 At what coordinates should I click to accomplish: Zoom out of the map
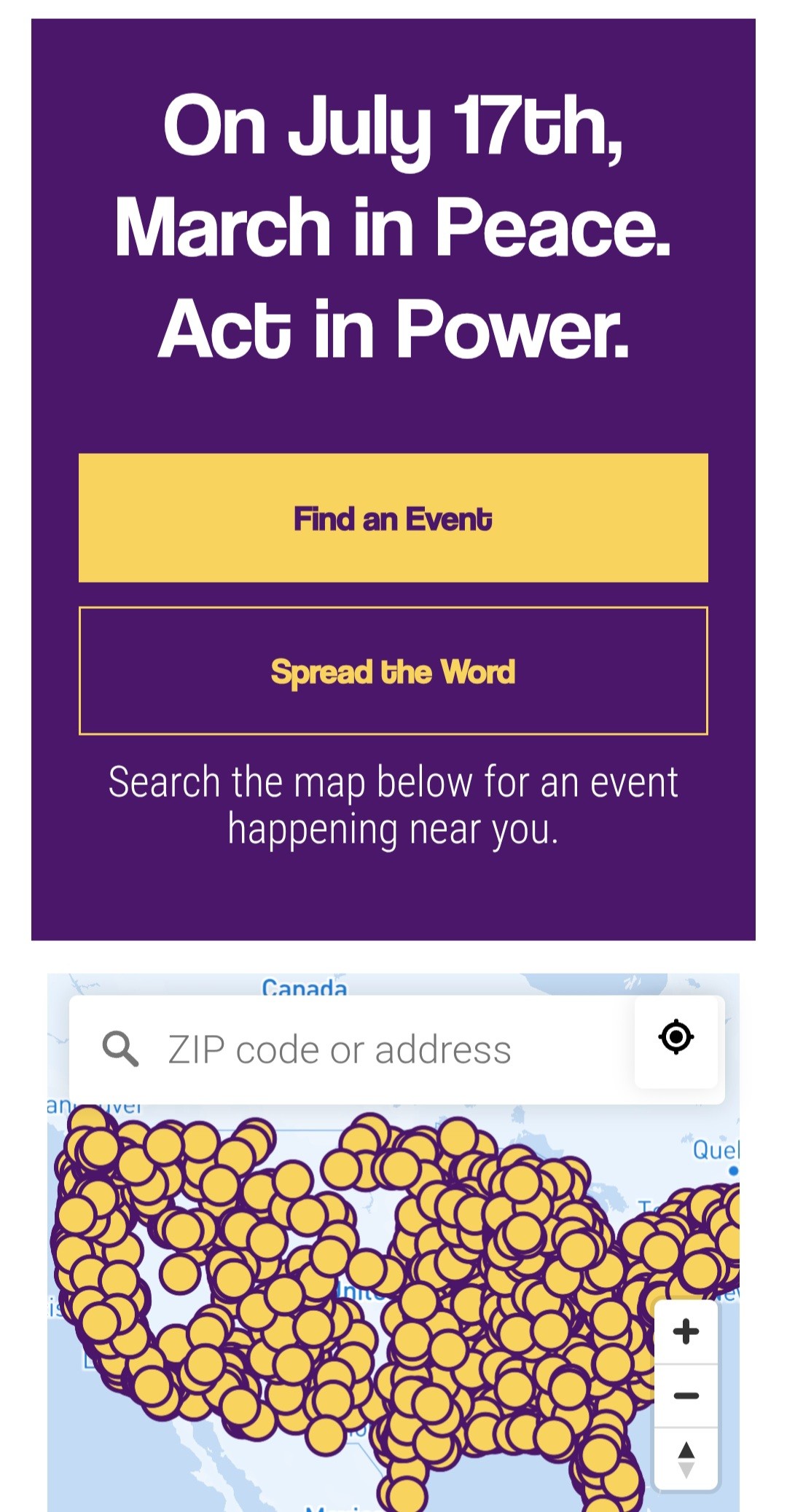pyautogui.click(x=686, y=1395)
